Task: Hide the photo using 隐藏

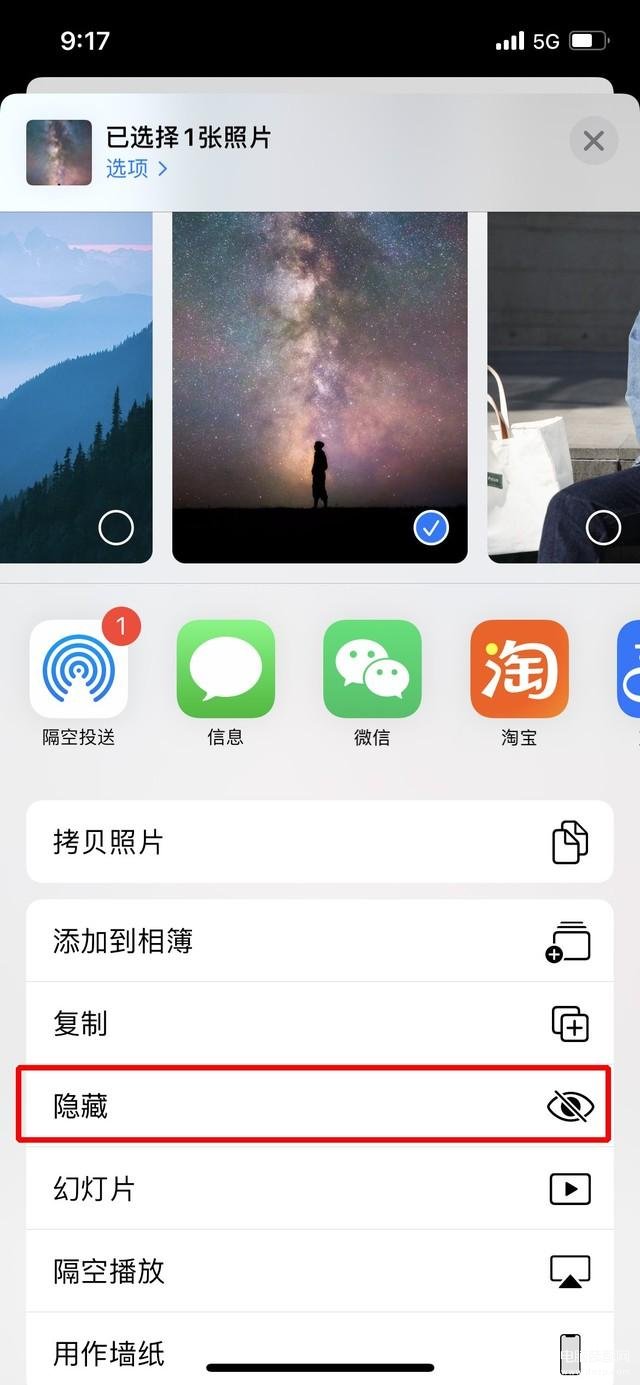Action: coord(319,1106)
